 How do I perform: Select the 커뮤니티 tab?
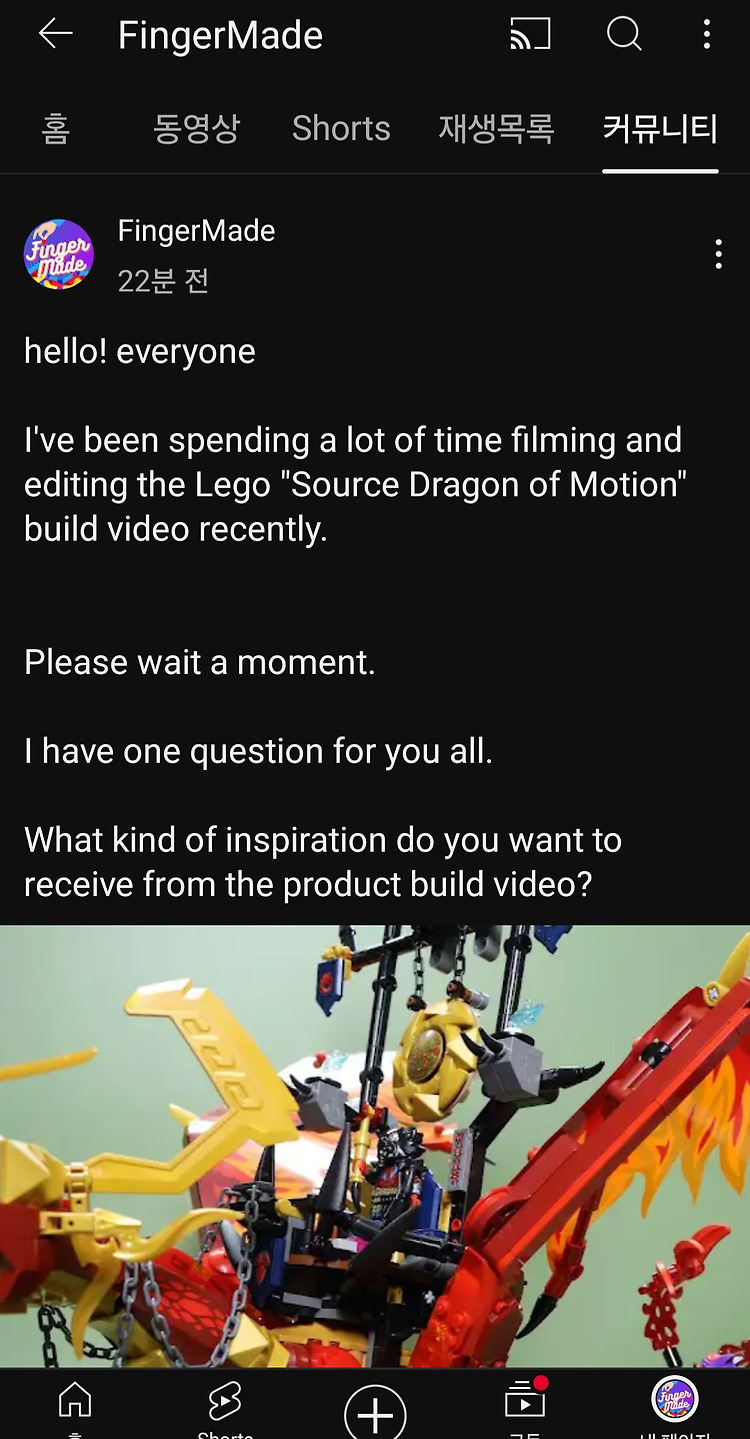(x=660, y=128)
